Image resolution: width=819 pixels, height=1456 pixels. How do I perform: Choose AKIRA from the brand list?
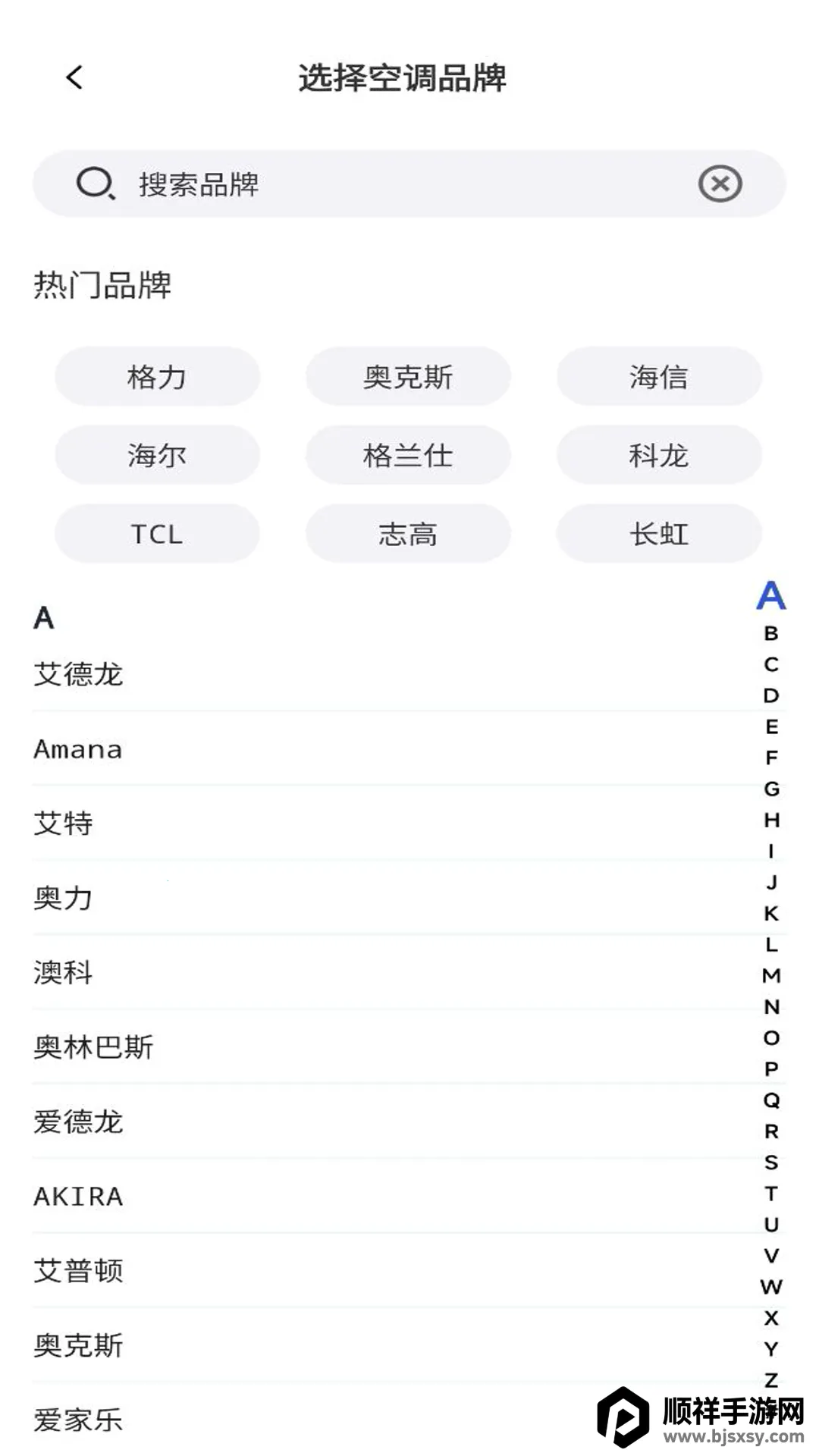point(77,1196)
